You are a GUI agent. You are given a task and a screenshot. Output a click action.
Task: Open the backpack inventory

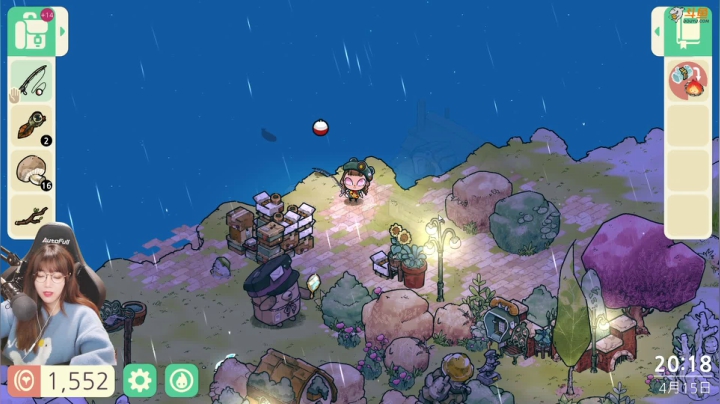[32, 31]
